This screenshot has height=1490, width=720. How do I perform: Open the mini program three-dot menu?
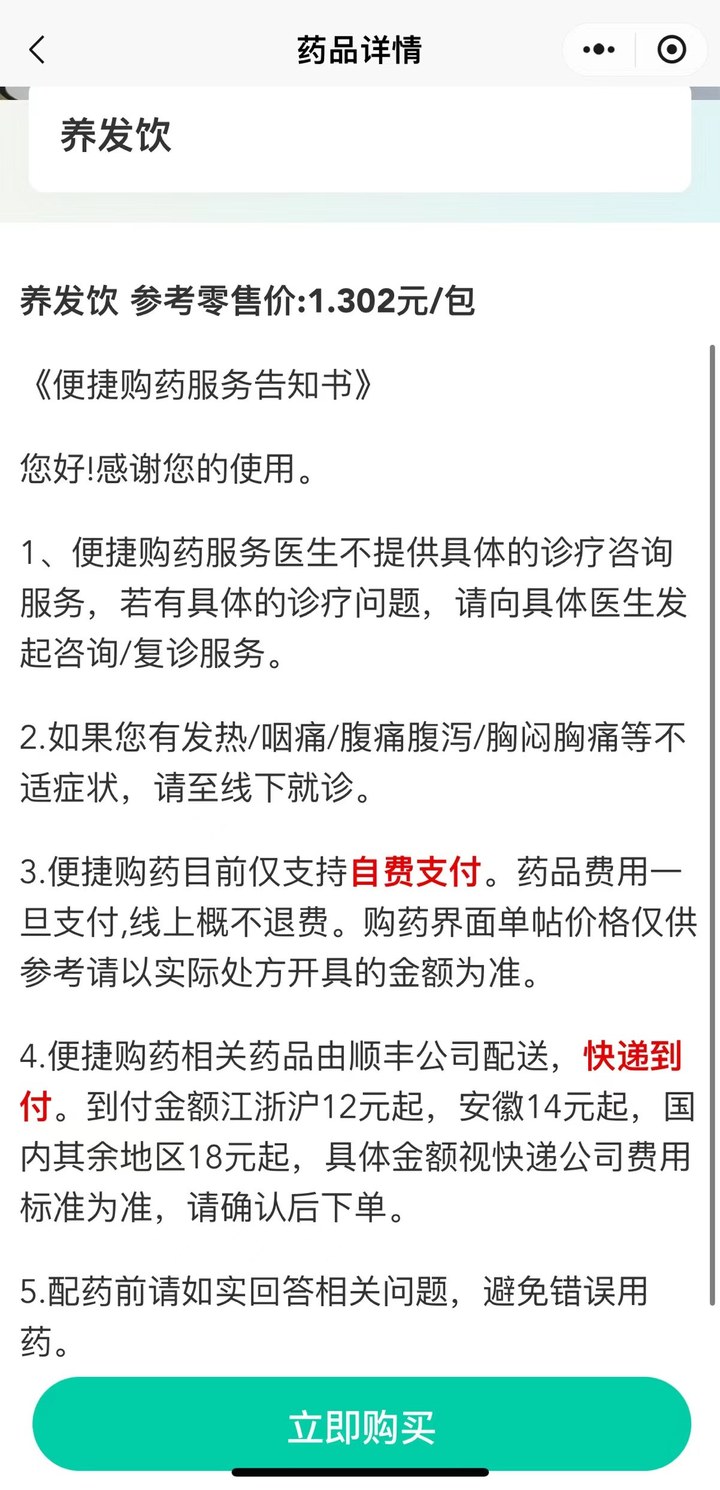tap(600, 49)
